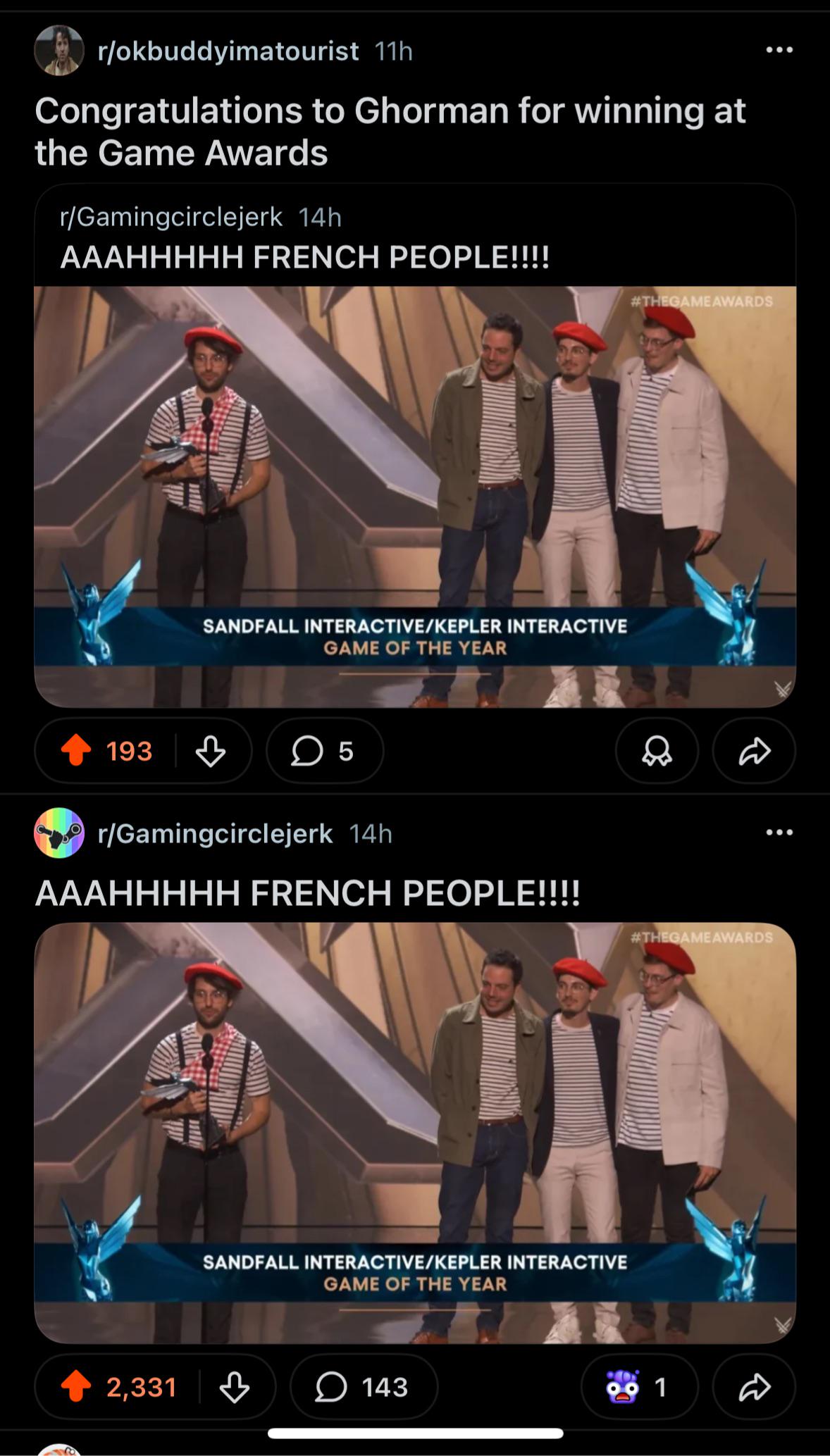The image size is (830, 1456).
Task: Upvote the post with 193 votes
Action: [76, 751]
